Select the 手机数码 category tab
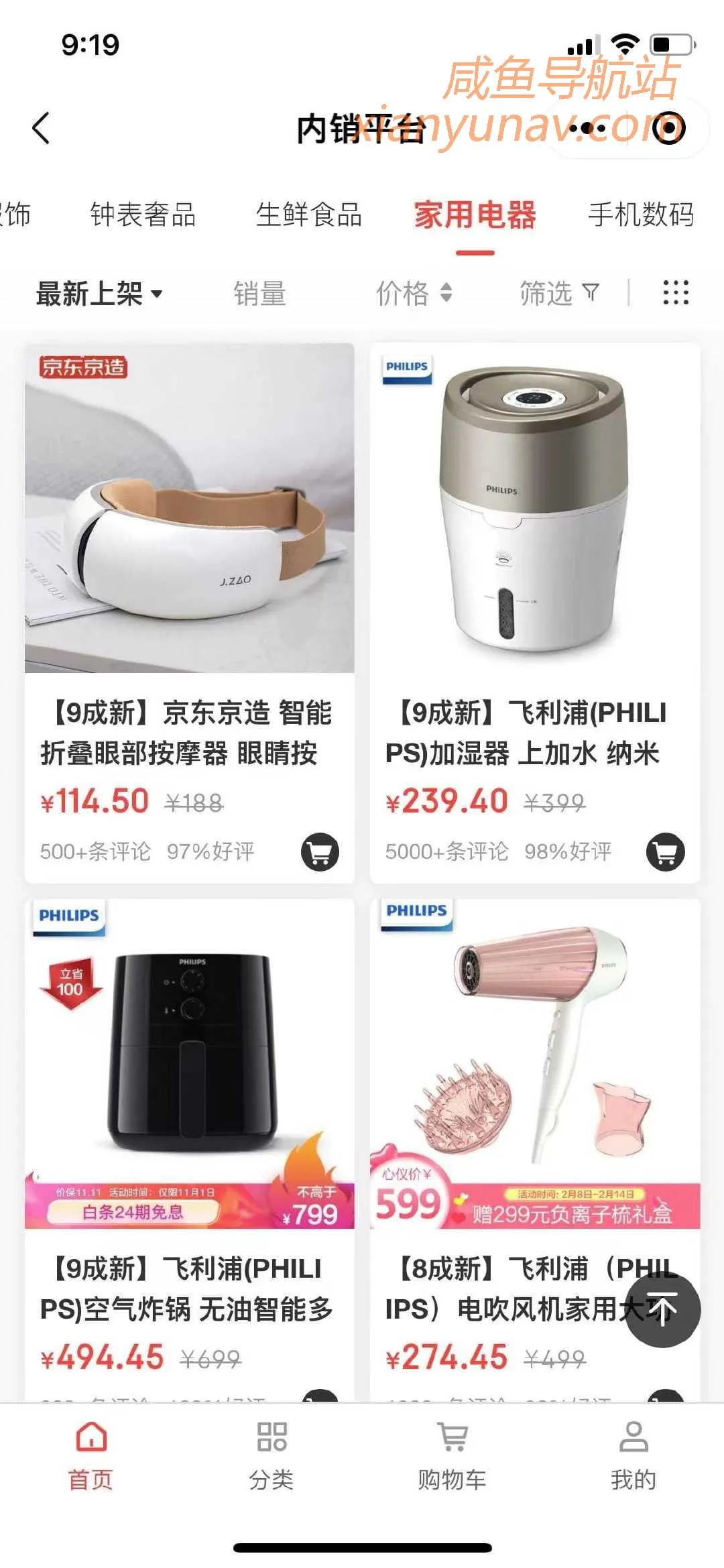 click(640, 215)
